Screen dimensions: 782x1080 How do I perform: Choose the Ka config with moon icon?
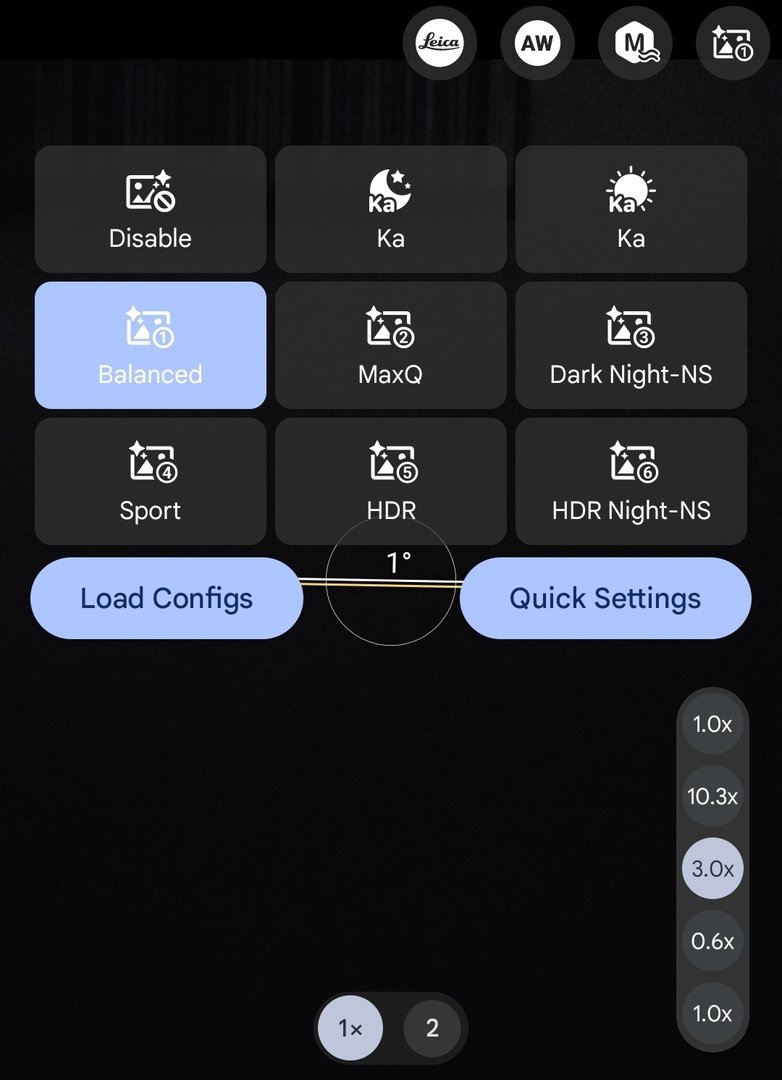click(x=391, y=209)
